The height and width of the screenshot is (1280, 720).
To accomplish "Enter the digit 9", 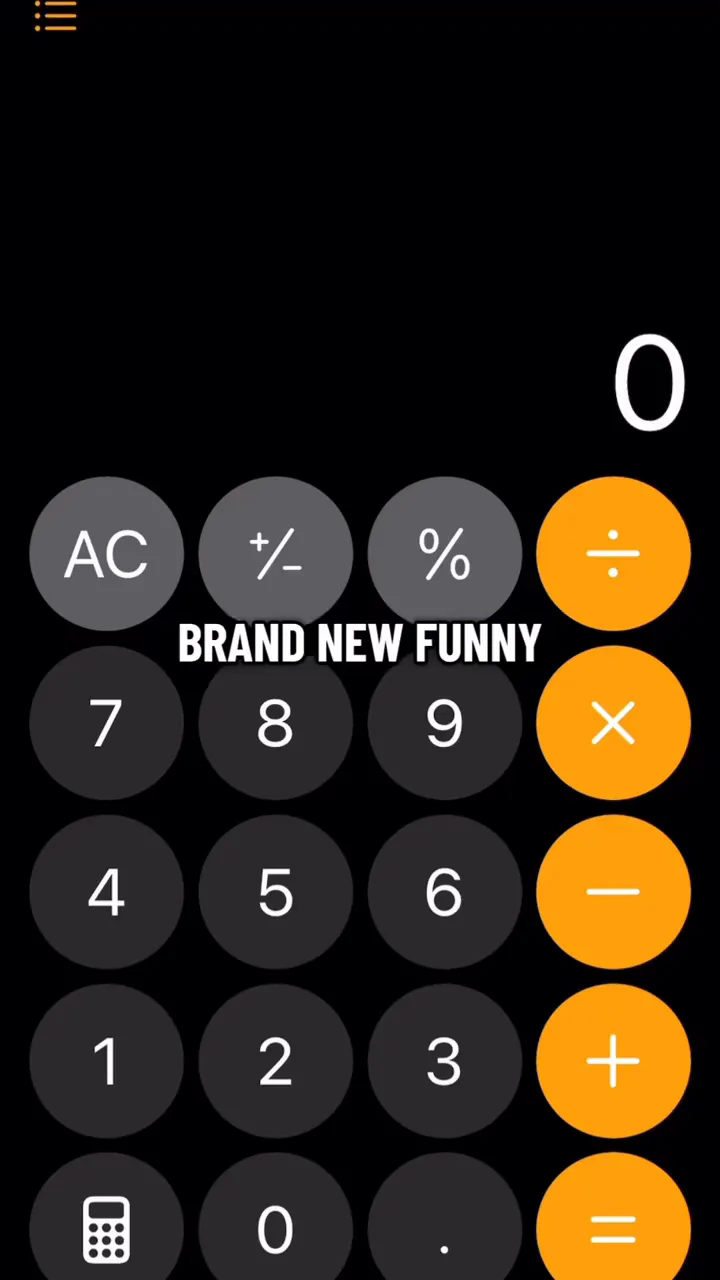I will point(444,722).
